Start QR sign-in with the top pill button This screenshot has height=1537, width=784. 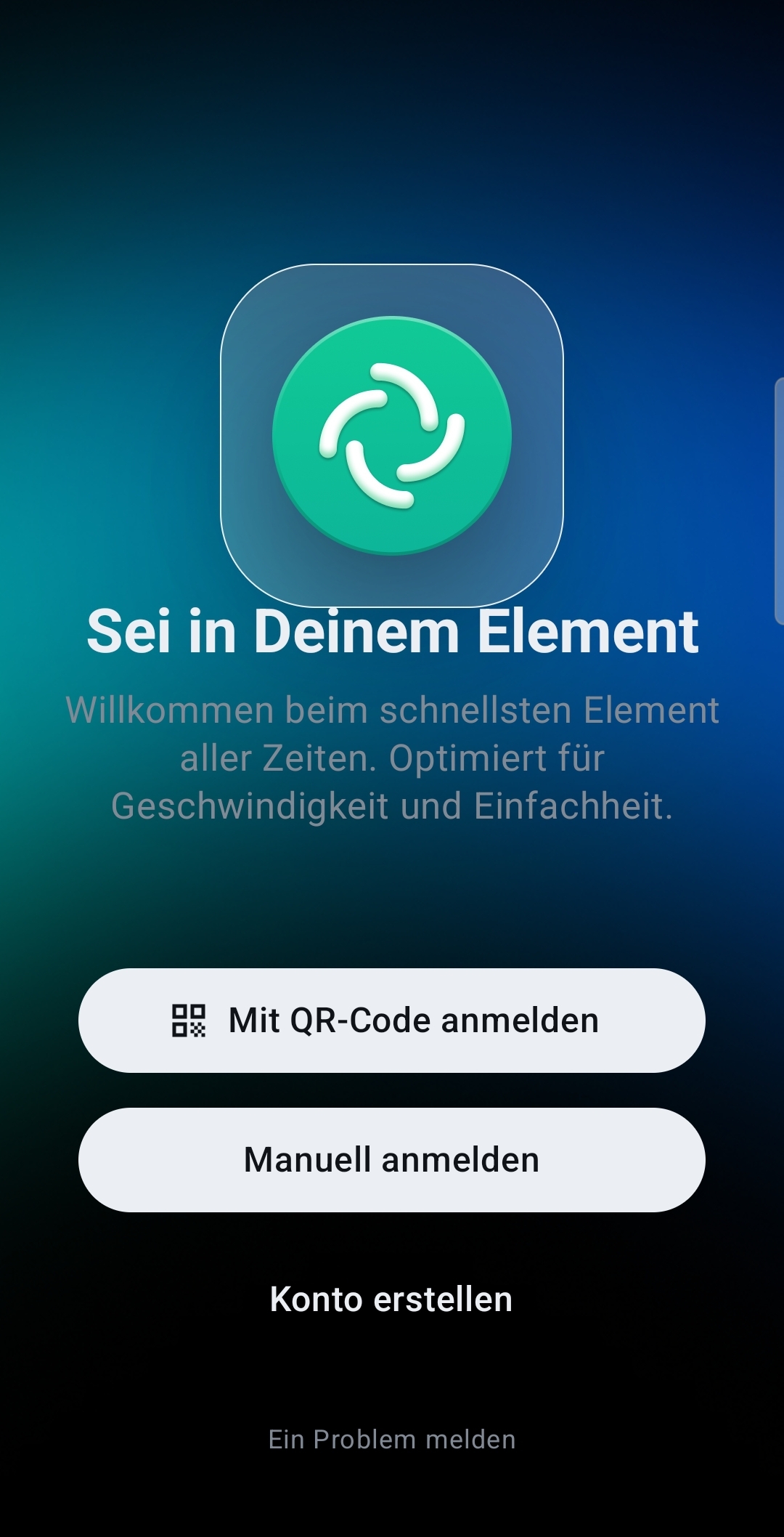(392, 1021)
